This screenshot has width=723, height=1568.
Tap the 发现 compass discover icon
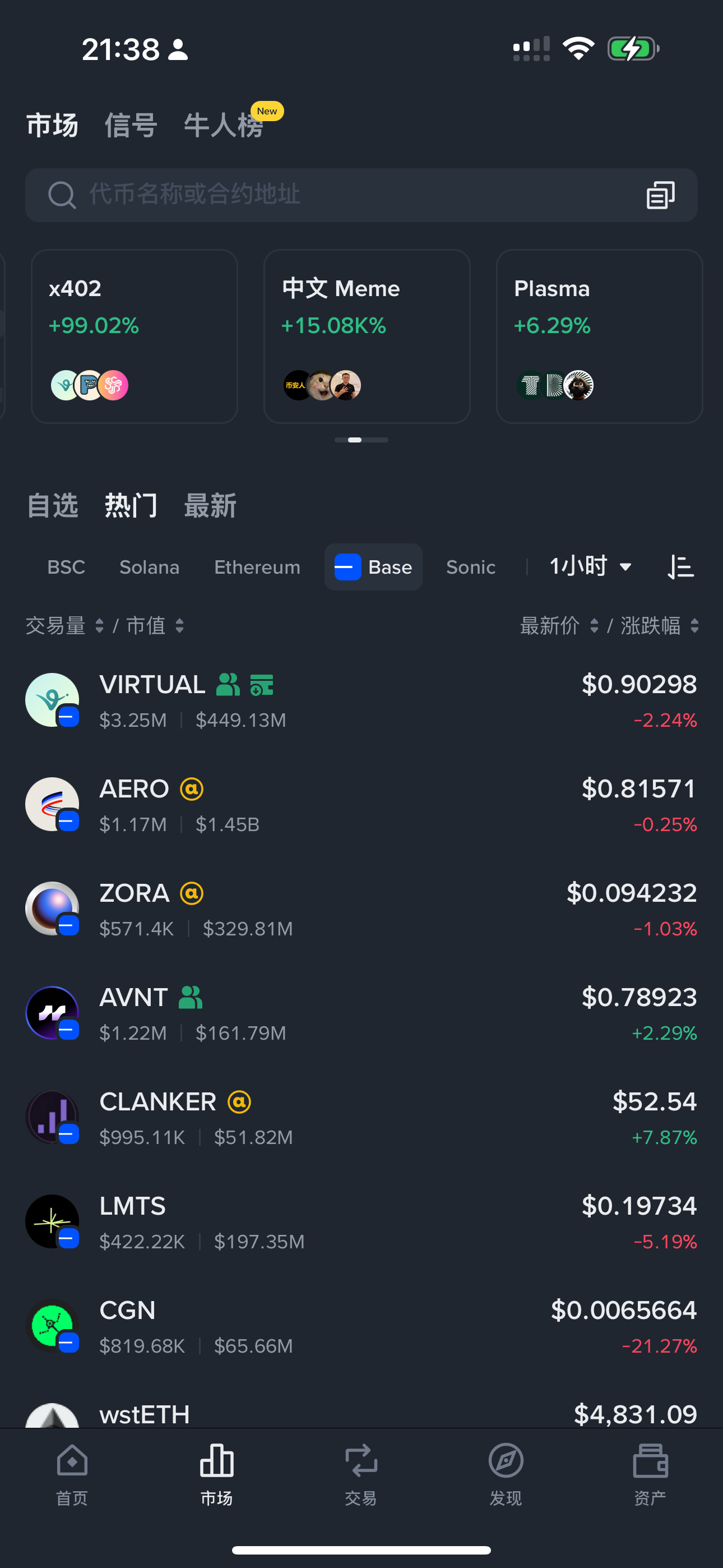pyautogui.click(x=505, y=1467)
